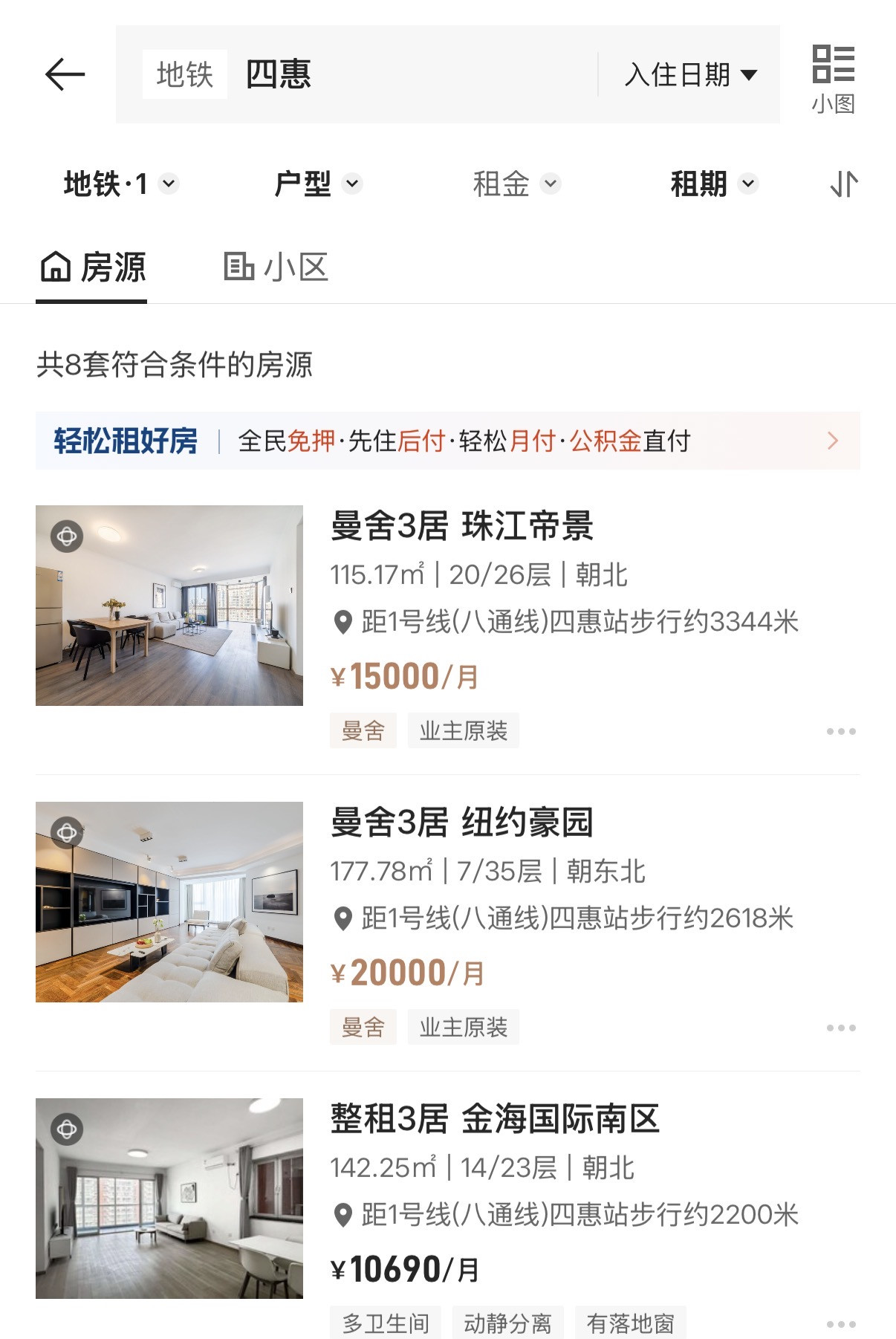Open the 租期 lease term filter

[x=713, y=184]
